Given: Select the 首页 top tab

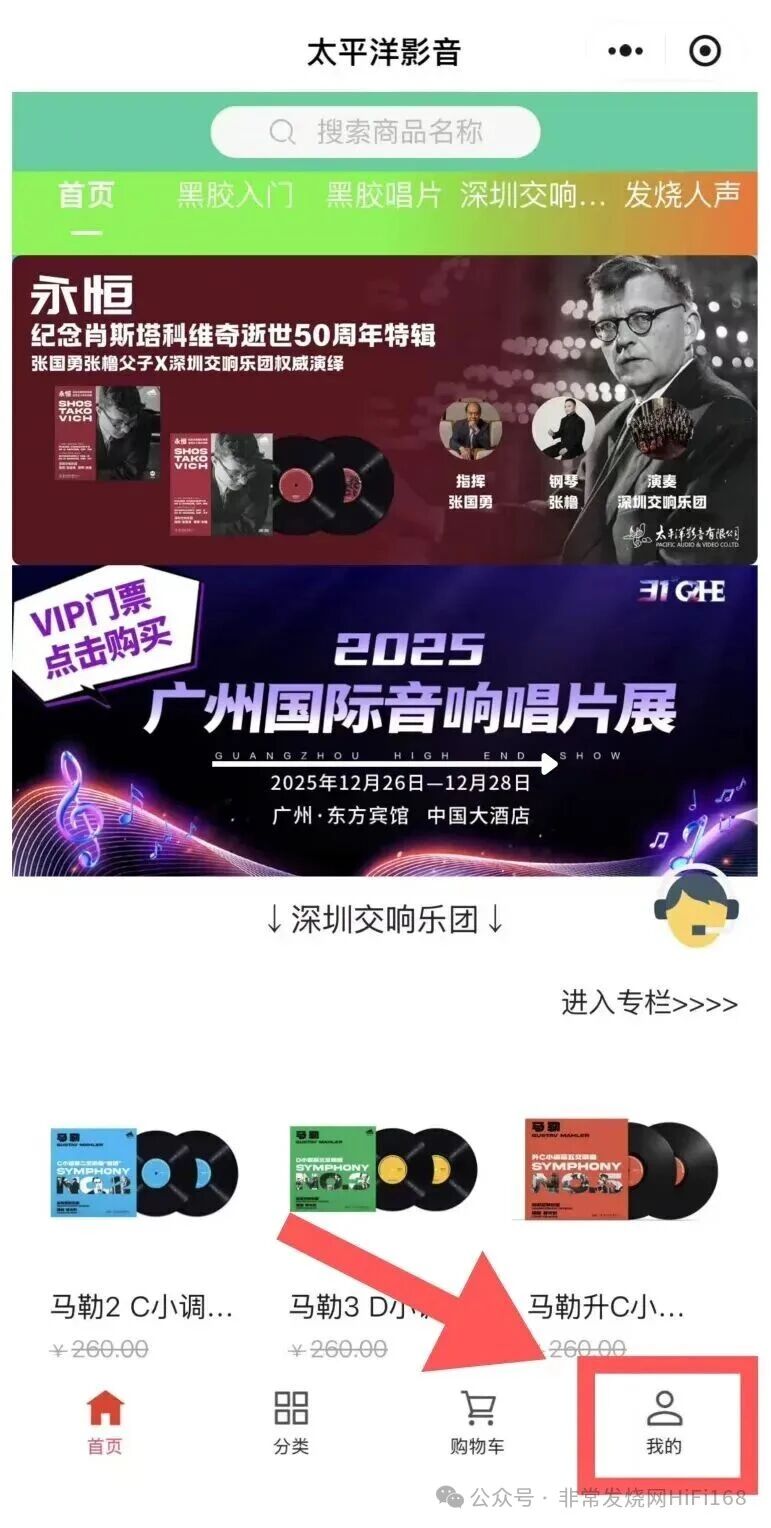Looking at the screenshot, I should (x=86, y=195).
